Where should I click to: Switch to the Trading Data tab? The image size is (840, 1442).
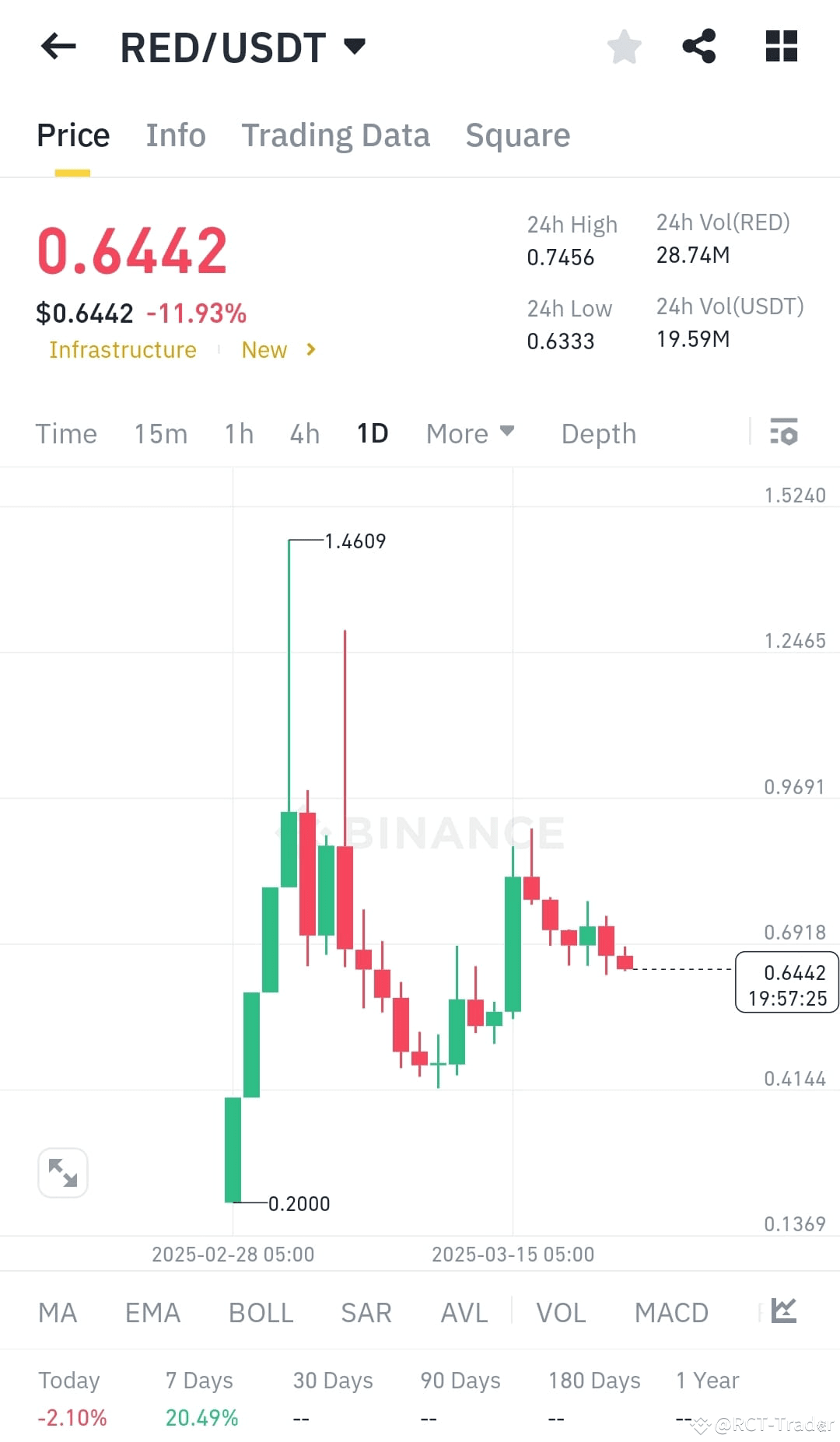tap(336, 135)
